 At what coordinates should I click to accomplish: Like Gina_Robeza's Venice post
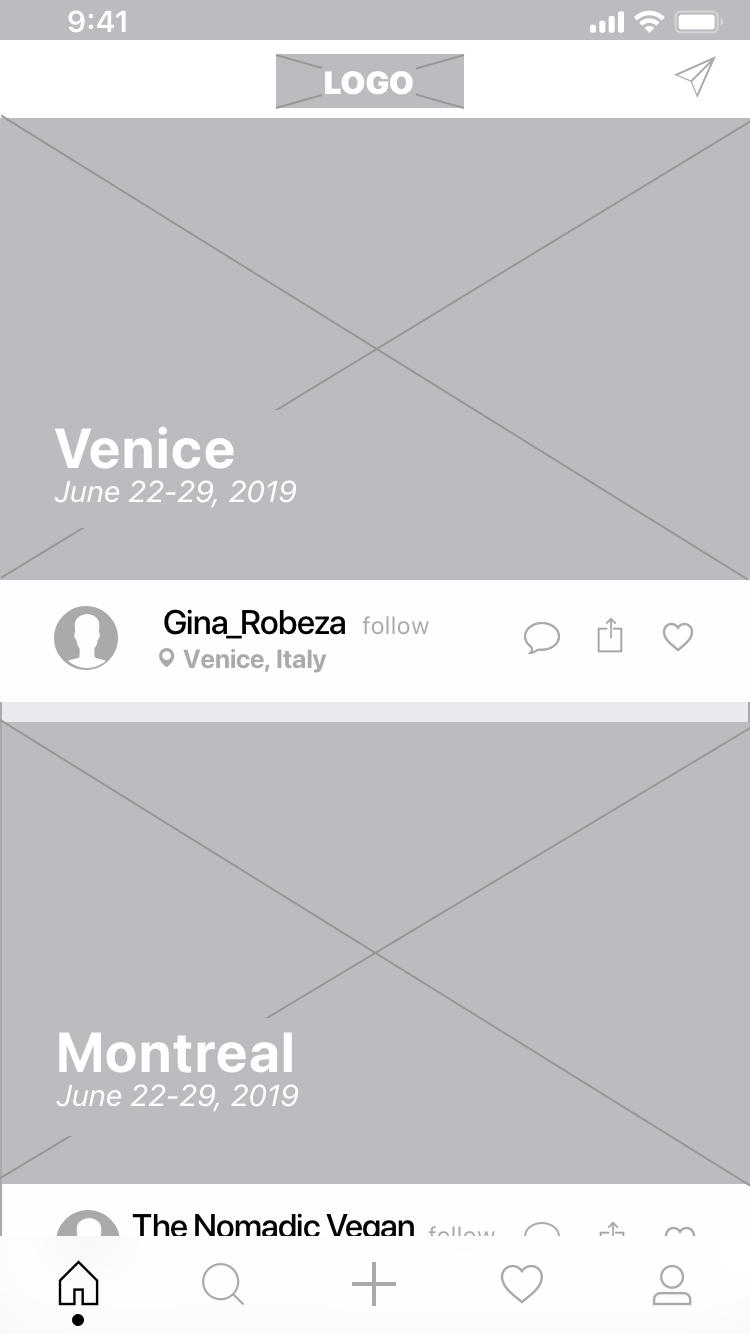coord(678,637)
